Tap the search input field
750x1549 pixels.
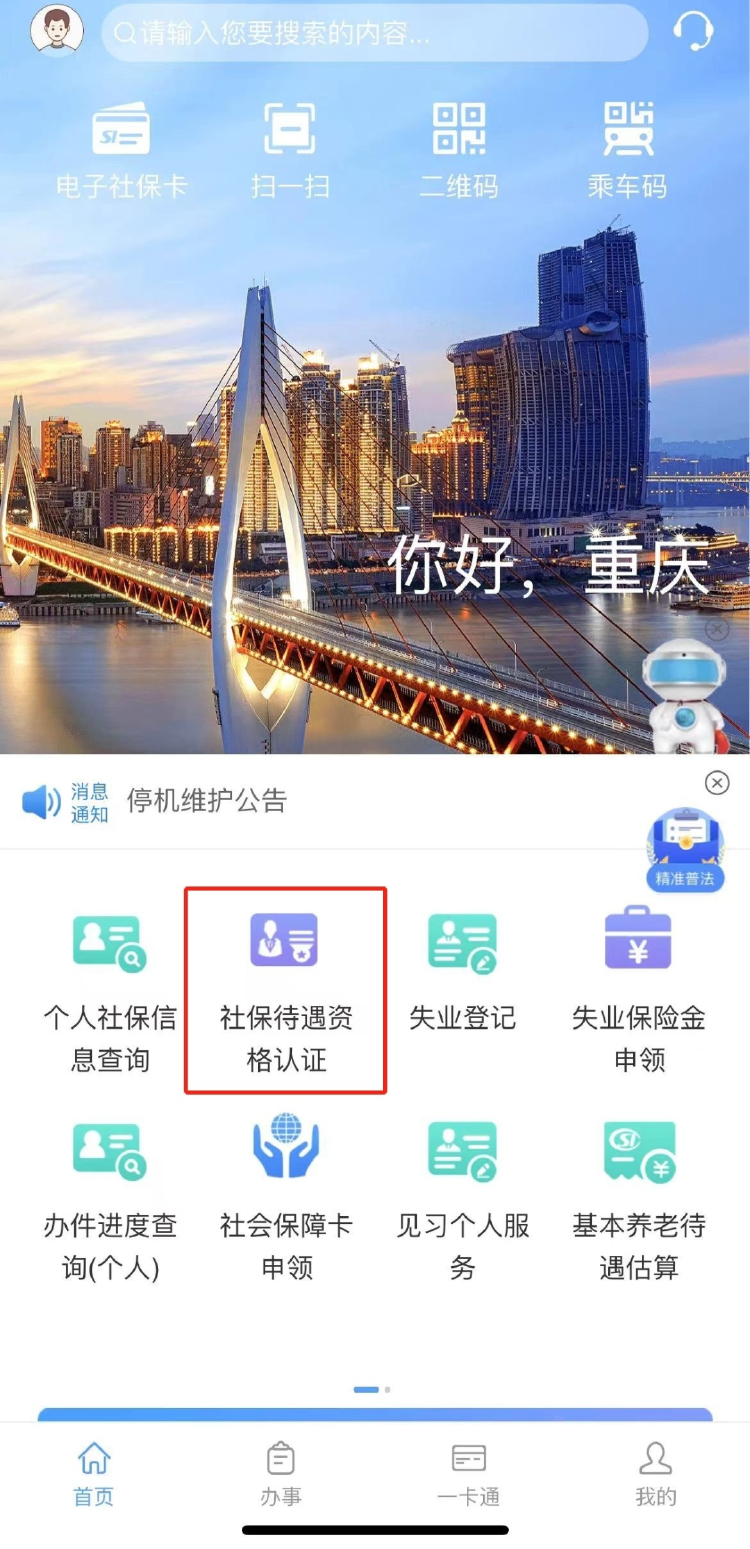click(375, 34)
